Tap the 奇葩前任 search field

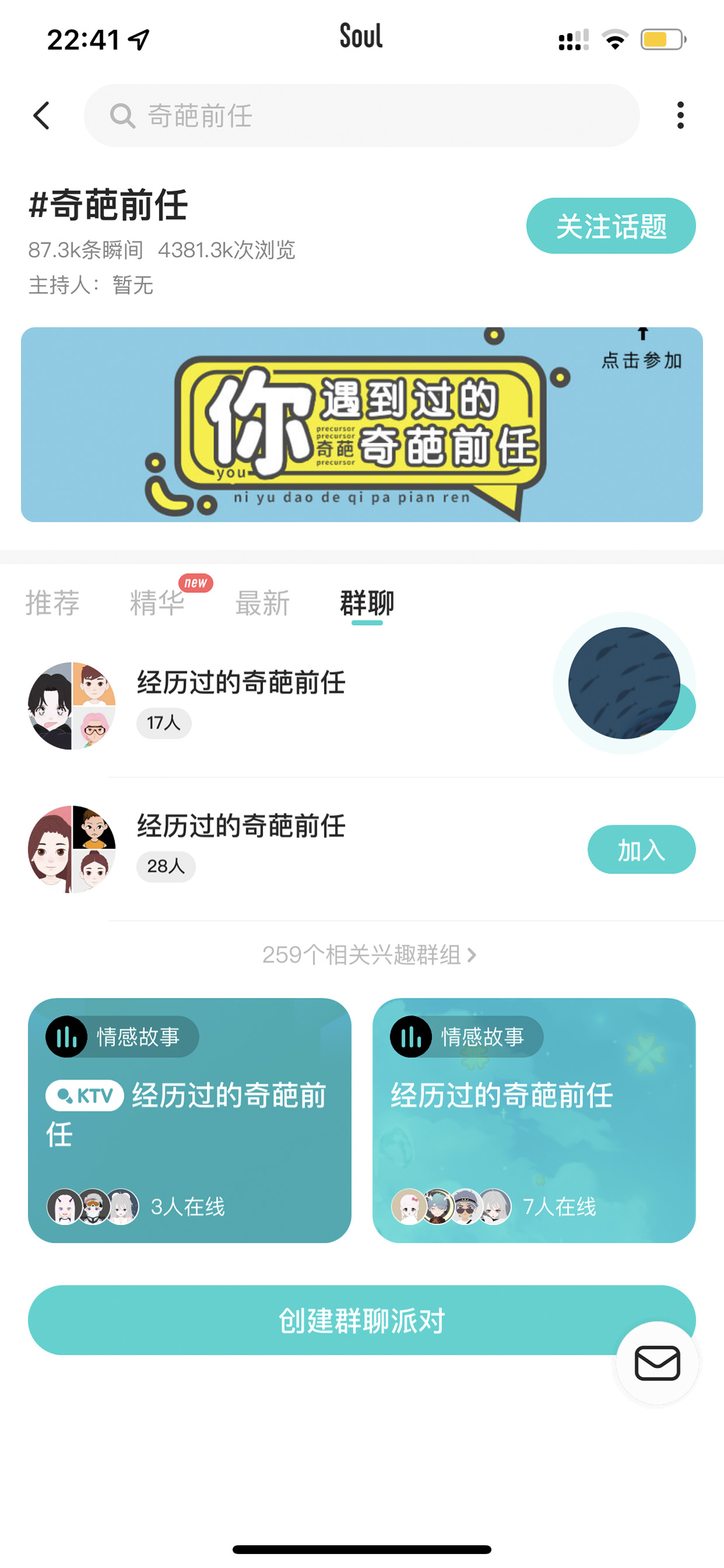(x=361, y=116)
